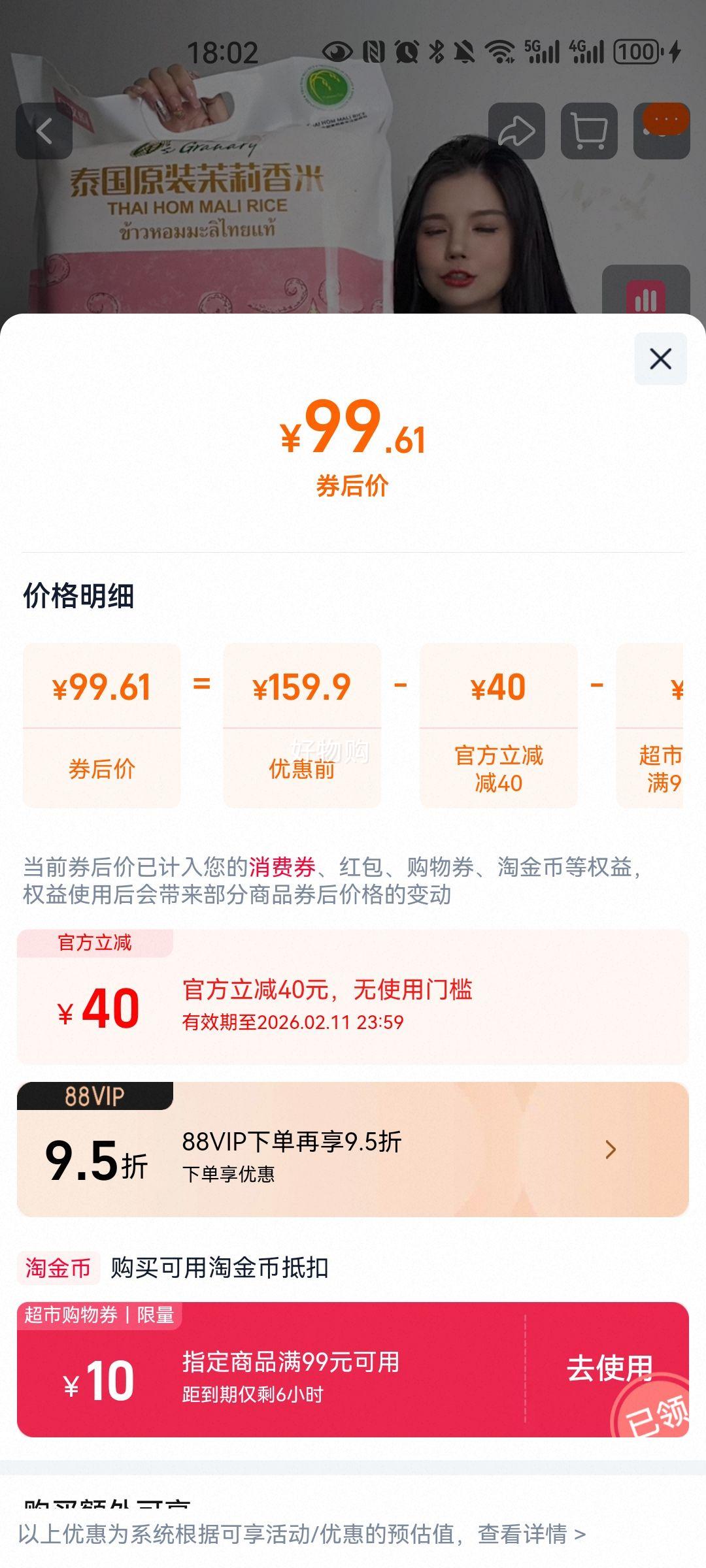Open the shopping cart icon
The width and height of the screenshot is (706, 1568).
[589, 131]
